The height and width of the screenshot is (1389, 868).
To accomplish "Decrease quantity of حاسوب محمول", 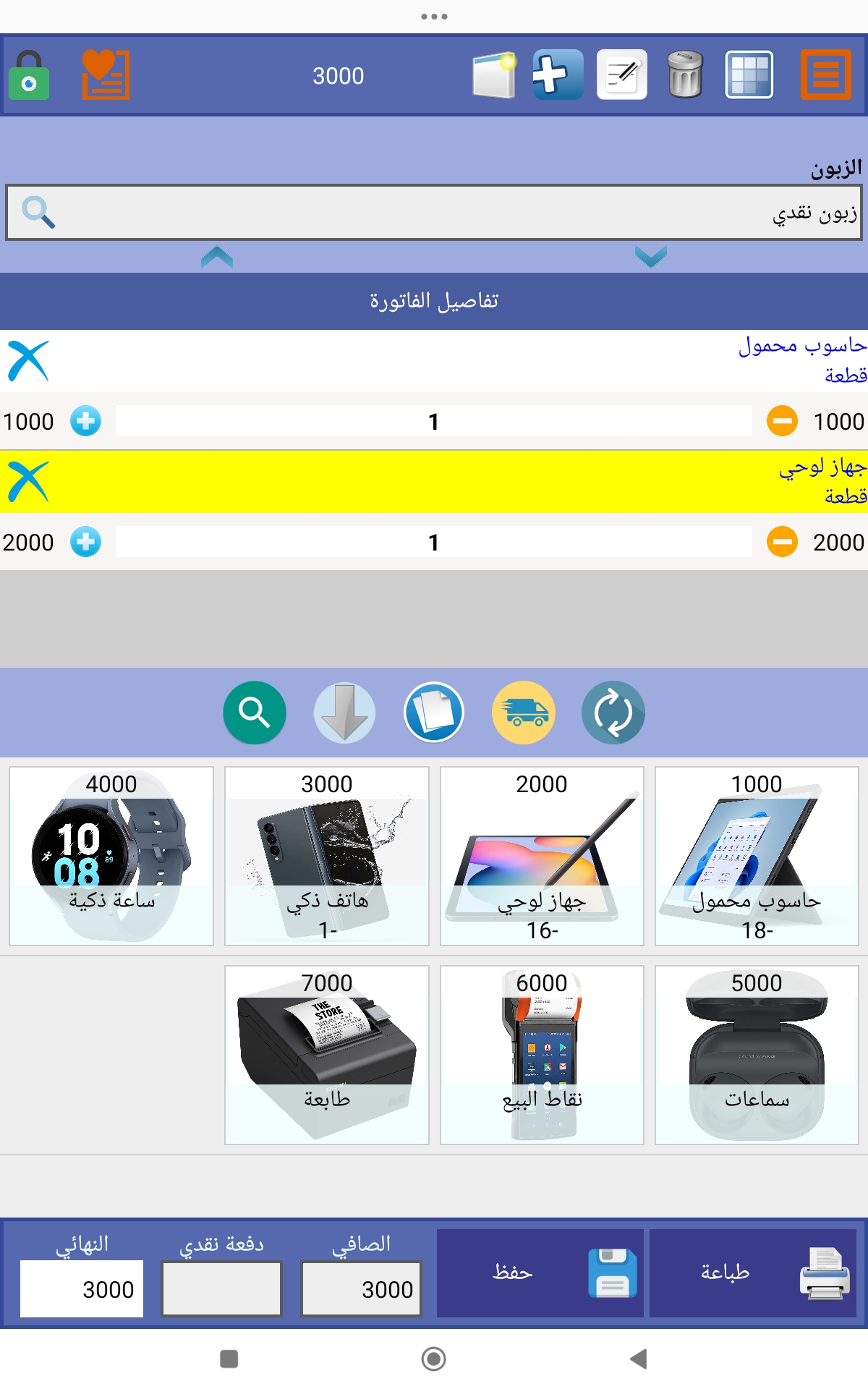I will (x=782, y=421).
